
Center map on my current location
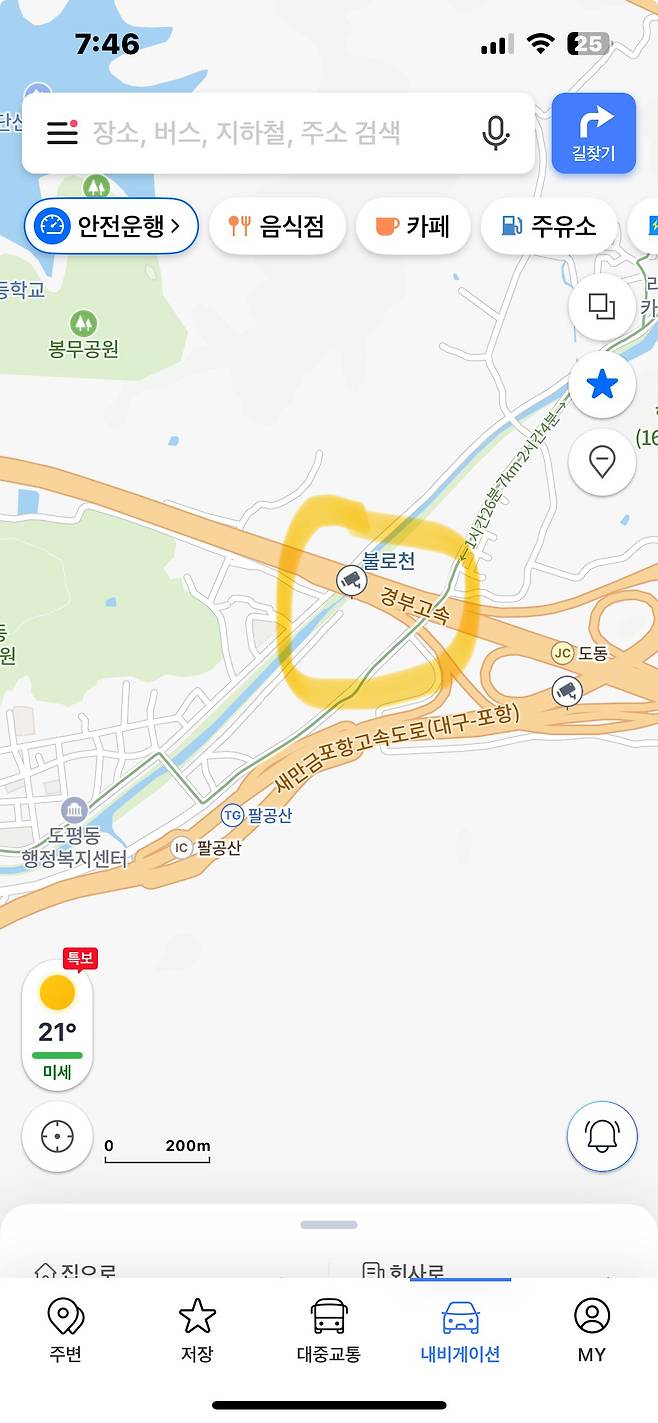57,1137
